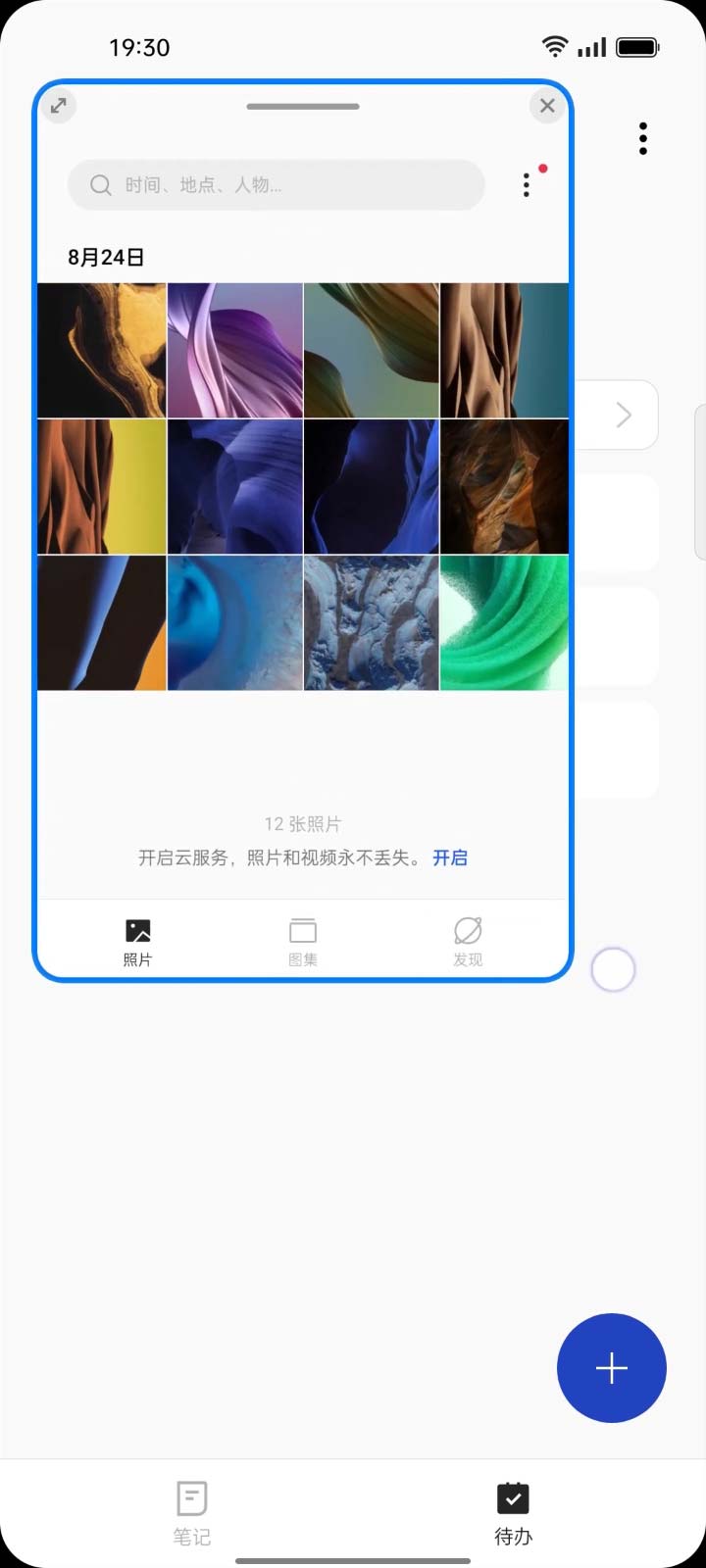Open the green foam rings photo
The height and width of the screenshot is (1568, 706).
click(x=504, y=623)
